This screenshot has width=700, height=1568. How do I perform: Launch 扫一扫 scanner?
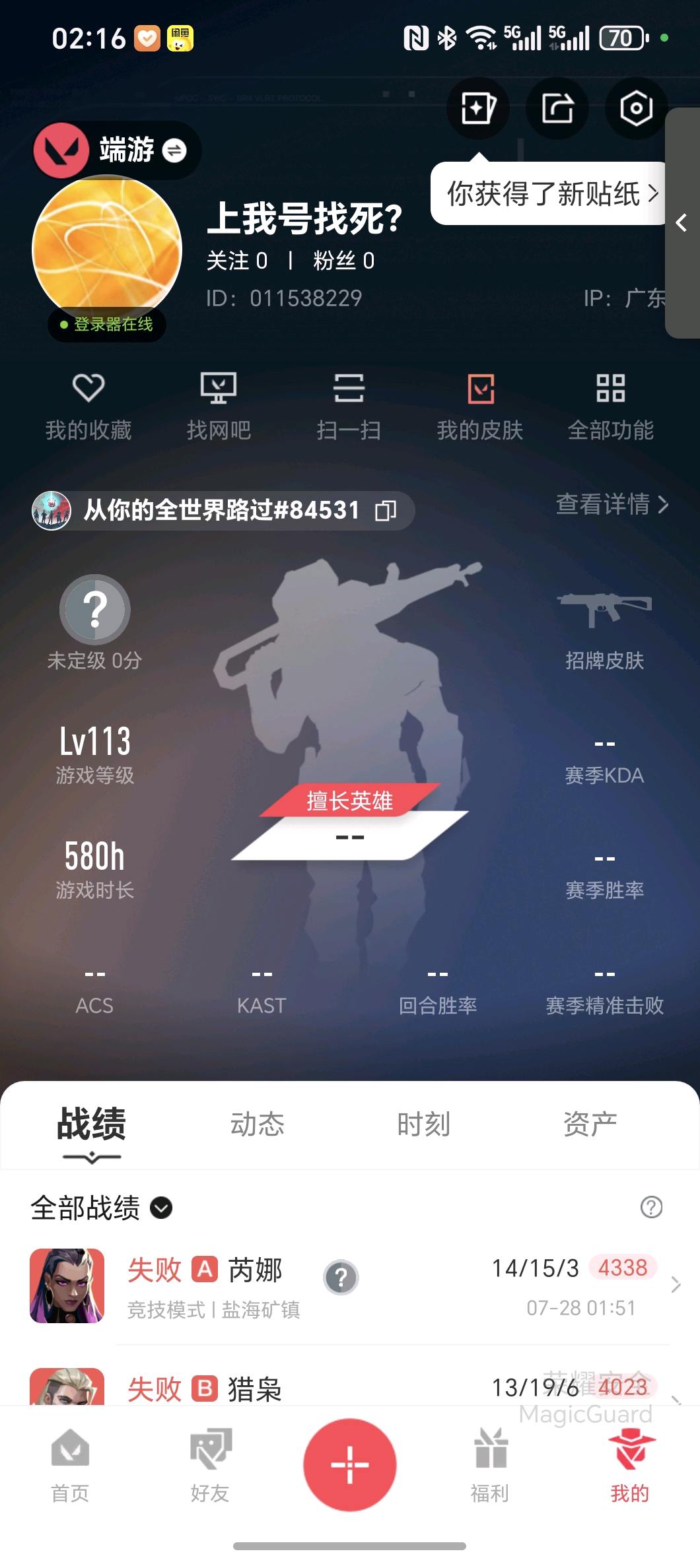[349, 407]
